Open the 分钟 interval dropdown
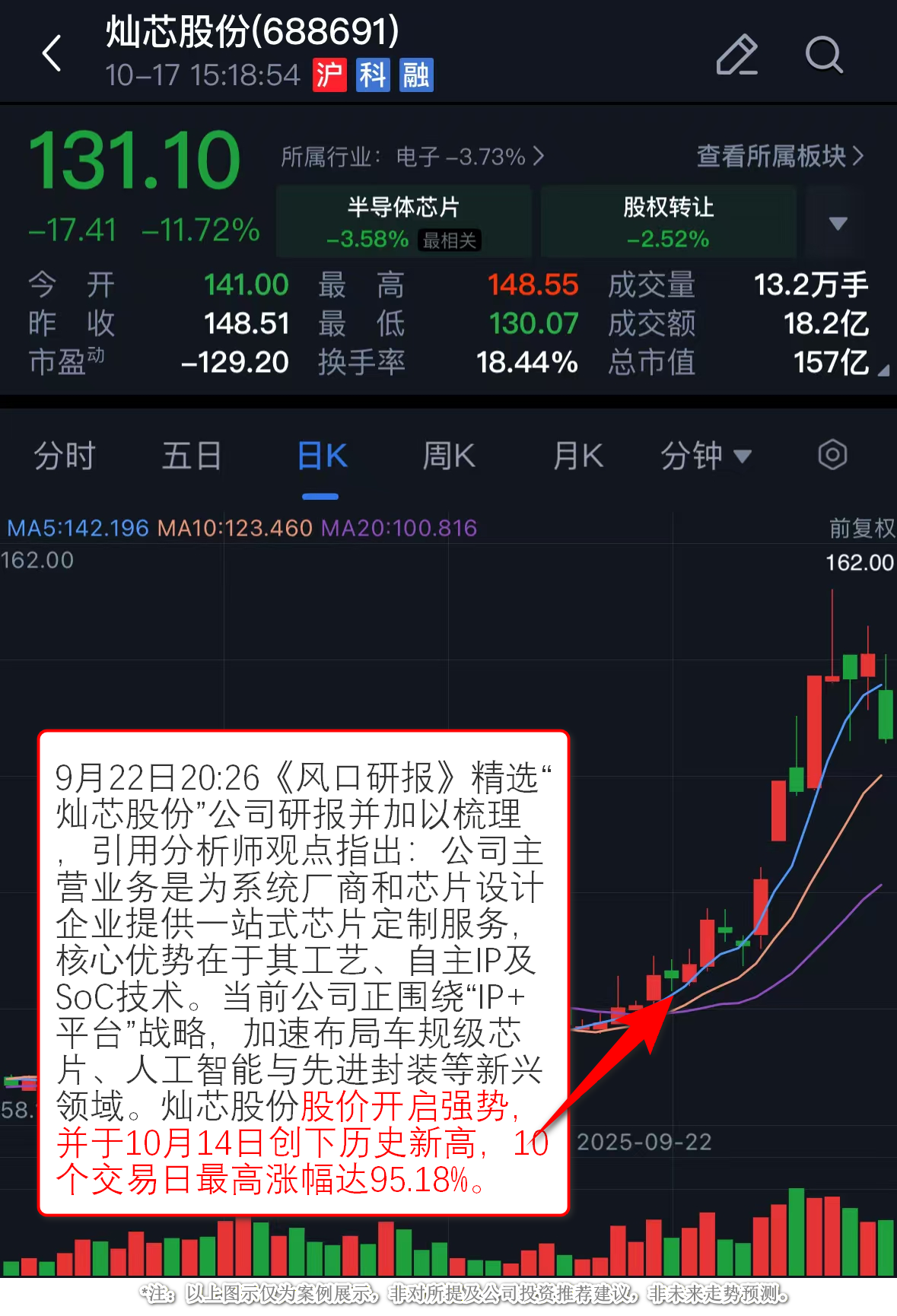 (705, 456)
